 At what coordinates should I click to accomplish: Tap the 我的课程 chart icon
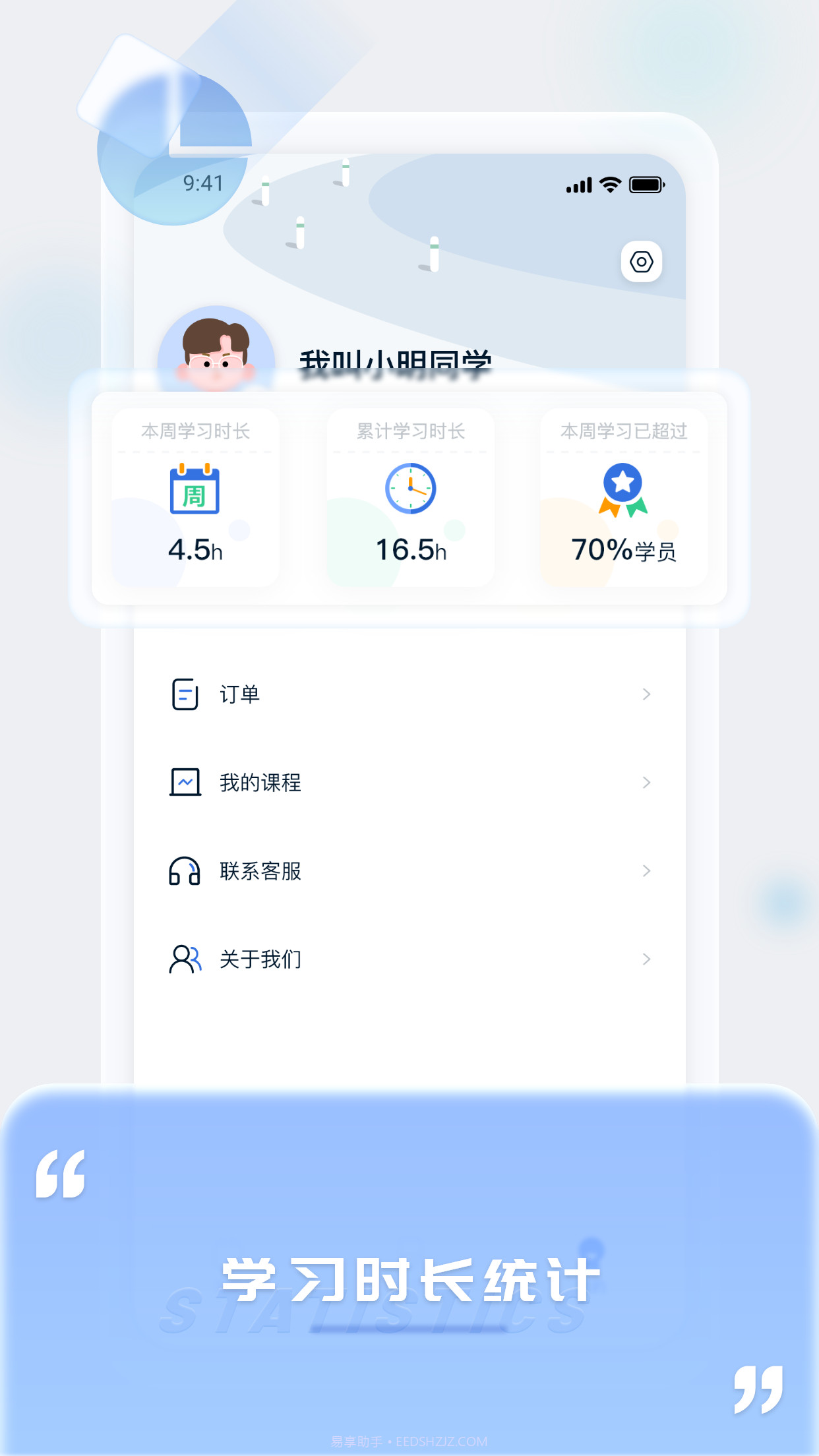(x=185, y=783)
